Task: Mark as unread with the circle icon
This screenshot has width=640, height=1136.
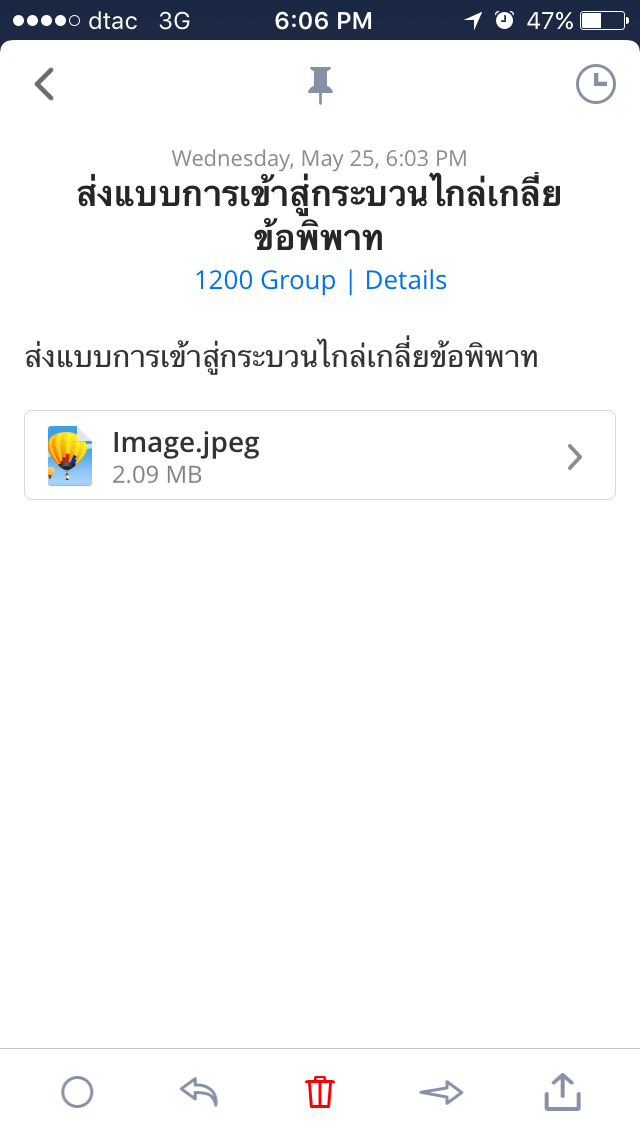Action: click(78, 1092)
